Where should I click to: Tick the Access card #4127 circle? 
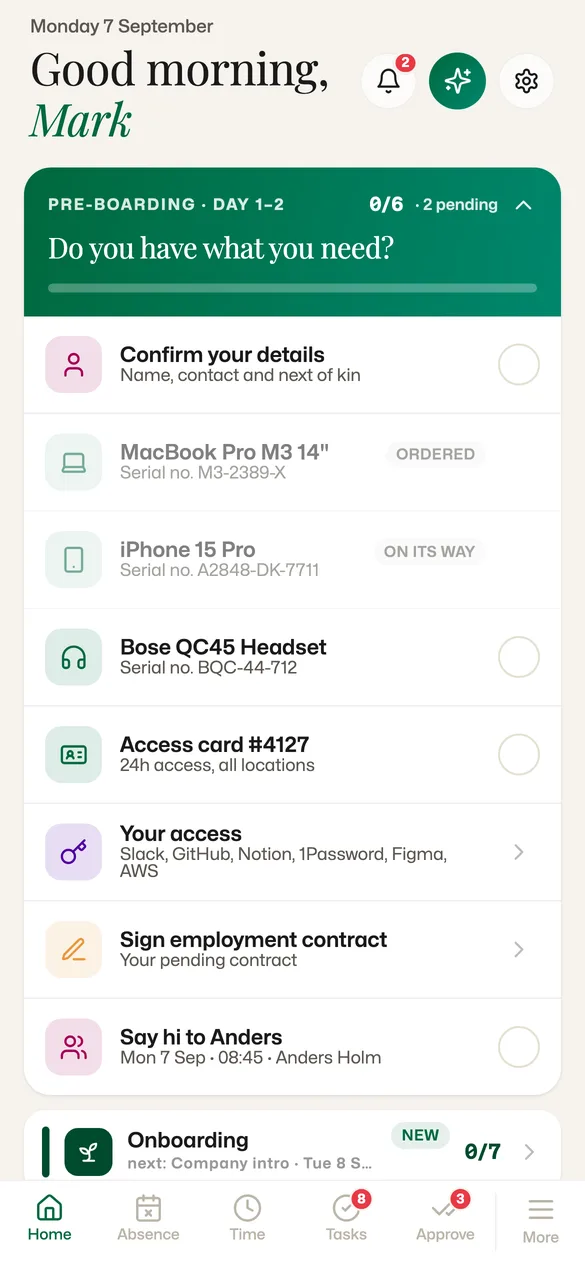519,754
